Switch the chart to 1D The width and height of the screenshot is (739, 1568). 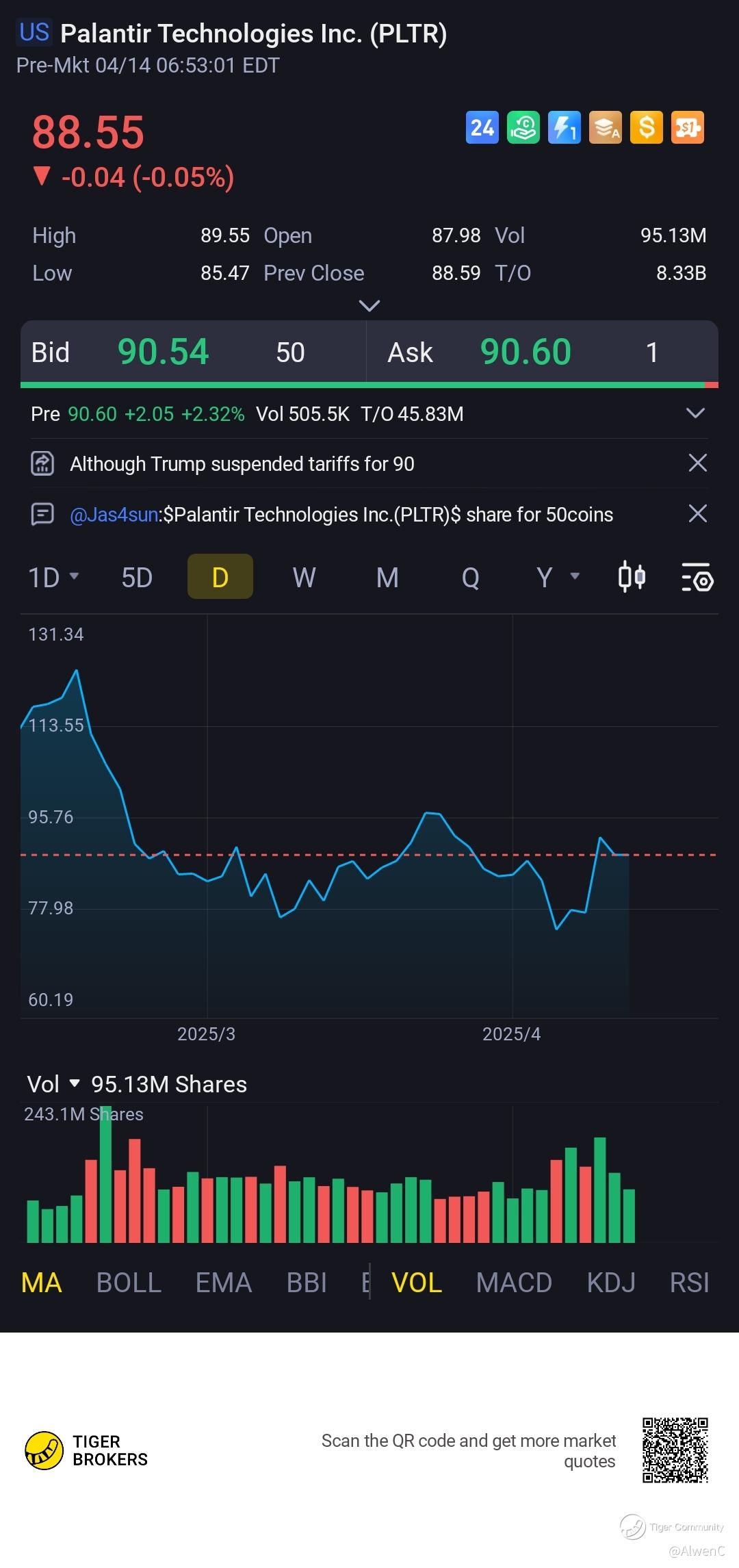click(53, 578)
